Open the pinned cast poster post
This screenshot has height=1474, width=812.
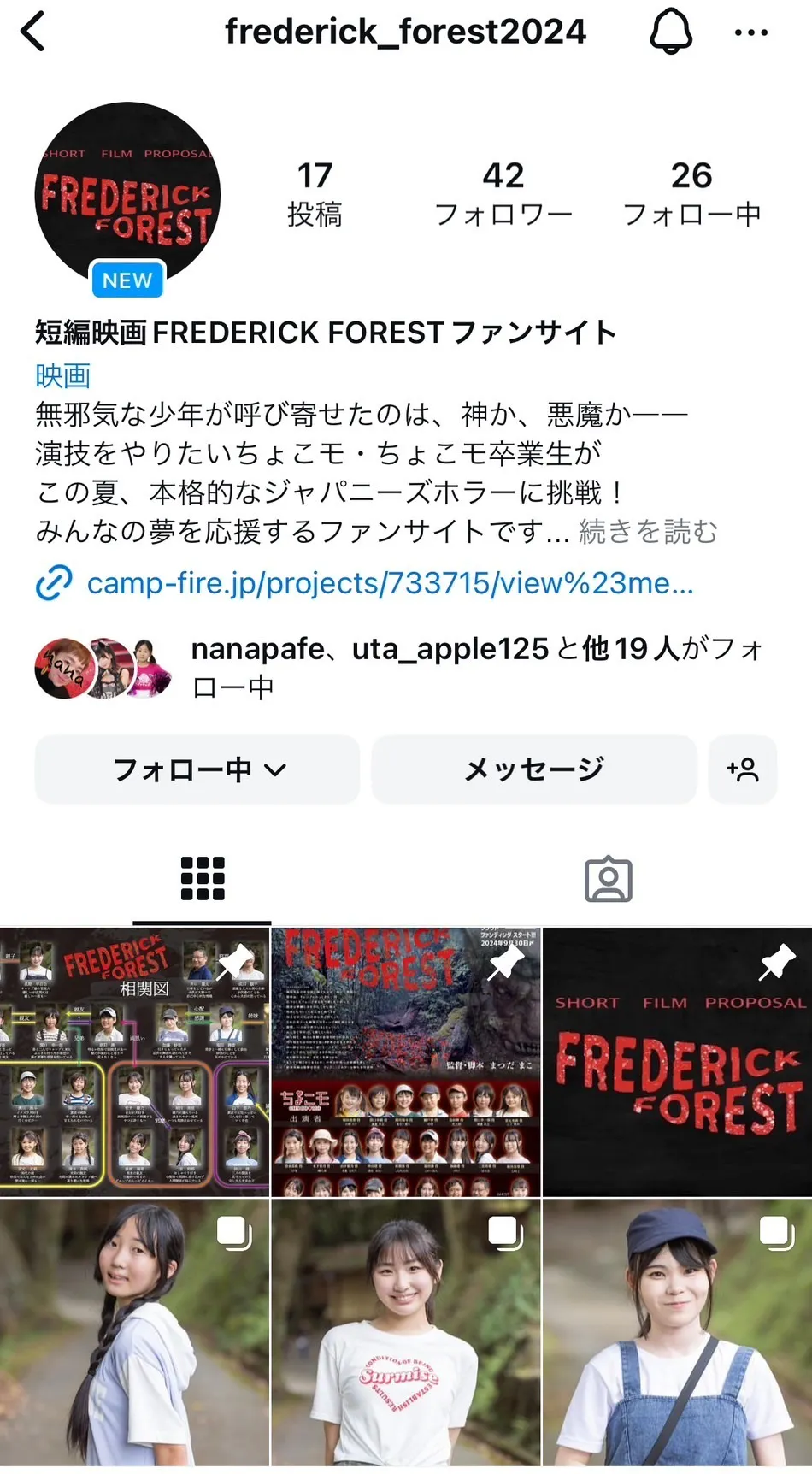(406, 1062)
